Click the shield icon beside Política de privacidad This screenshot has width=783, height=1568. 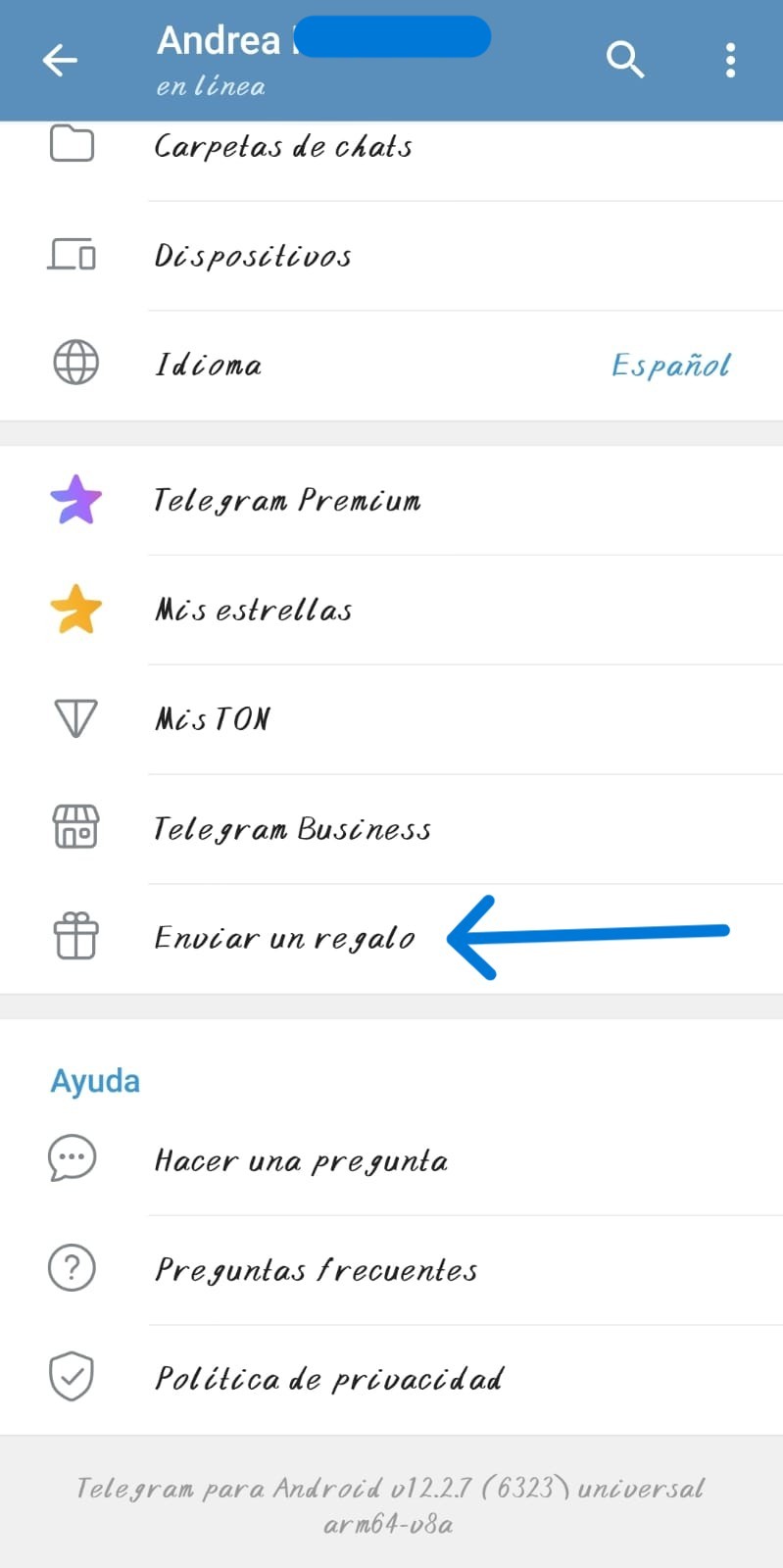click(x=71, y=1378)
